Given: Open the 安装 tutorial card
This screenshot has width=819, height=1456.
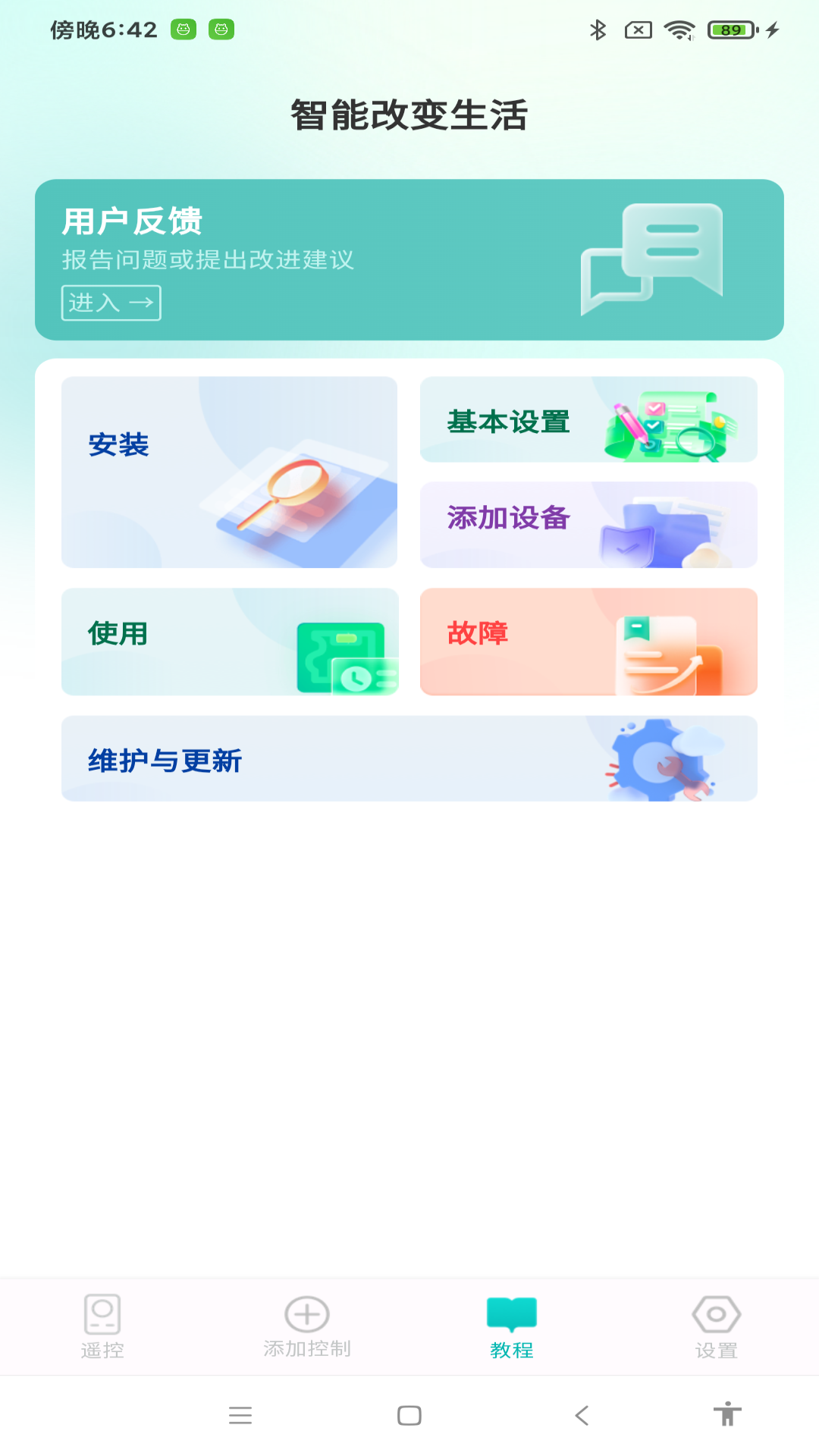Looking at the screenshot, I should 229,472.
